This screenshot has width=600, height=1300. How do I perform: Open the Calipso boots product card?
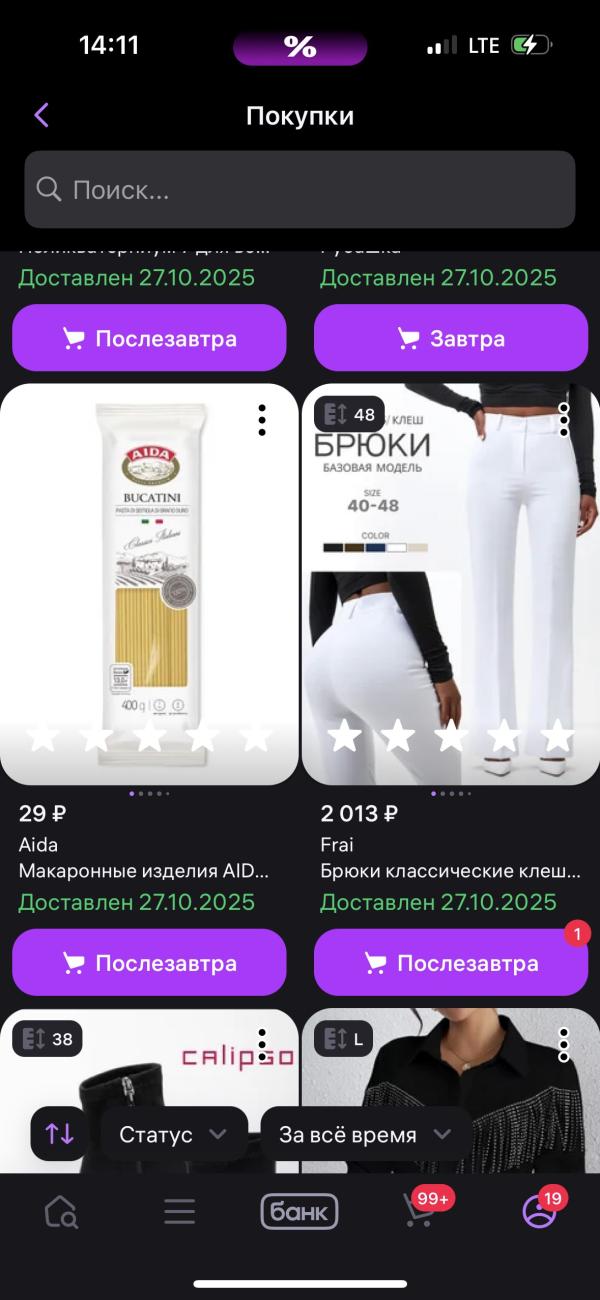click(x=149, y=1090)
